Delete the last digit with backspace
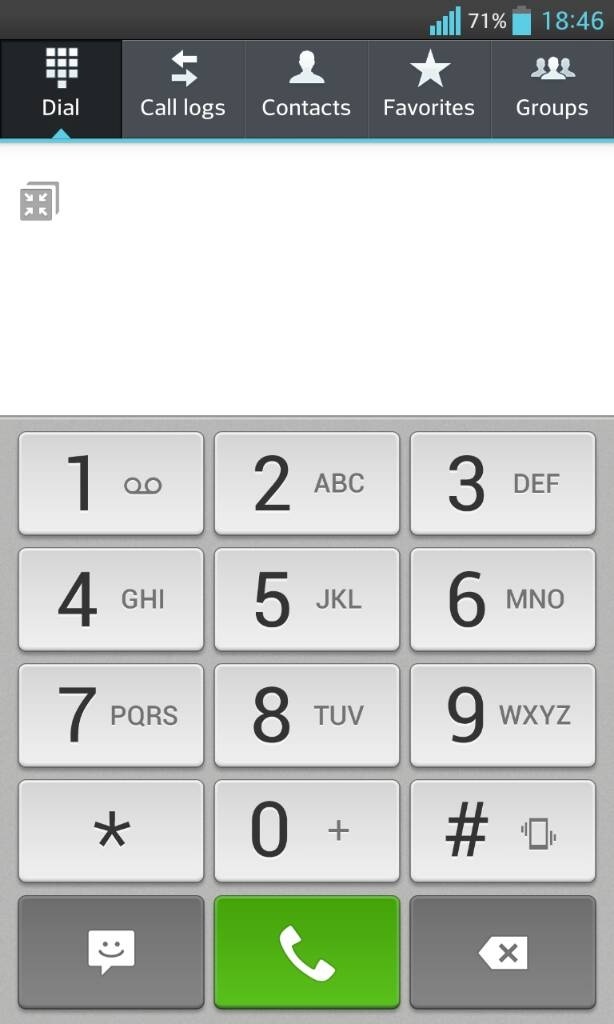The image size is (614, 1024). 502,952
